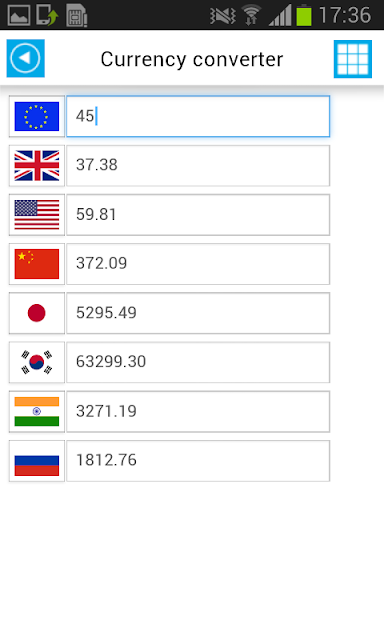384x640 pixels.
Task: Tap the euro amount field showing 45
Action: click(x=198, y=116)
